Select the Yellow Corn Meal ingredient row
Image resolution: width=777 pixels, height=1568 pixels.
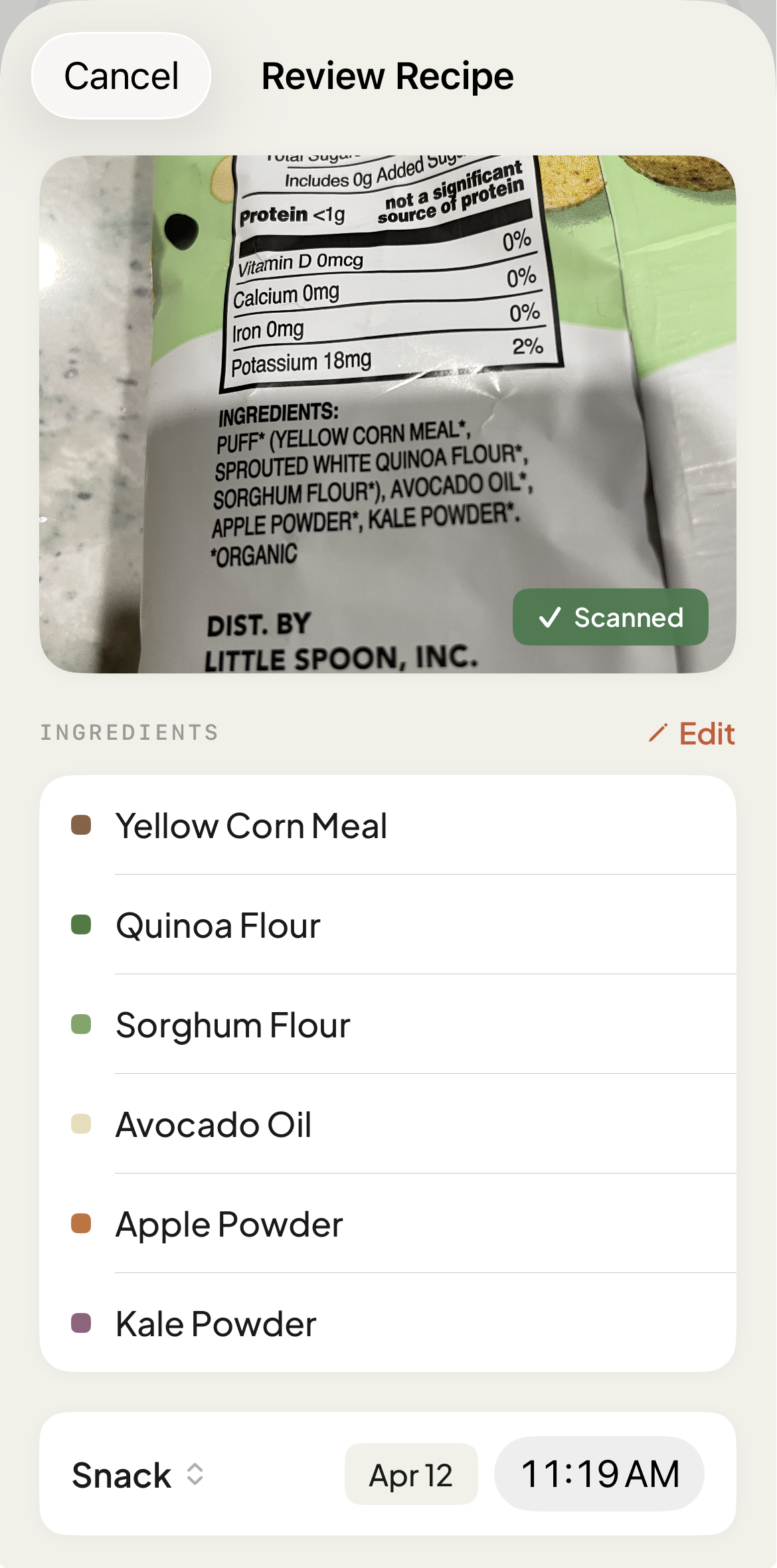pos(388,824)
